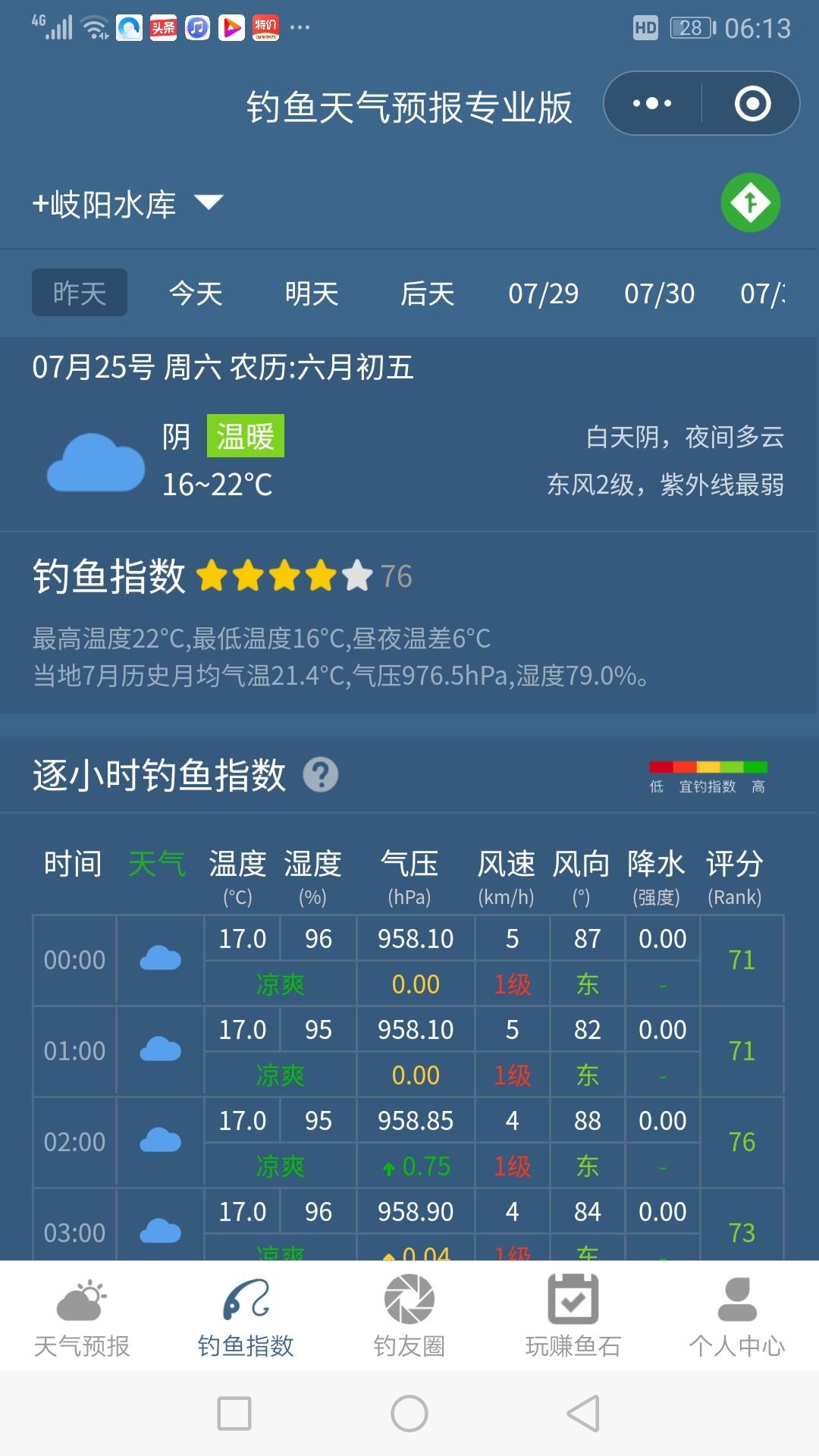Open the 钓友圈 bottom tab
The width and height of the screenshot is (819, 1456).
409,1317
